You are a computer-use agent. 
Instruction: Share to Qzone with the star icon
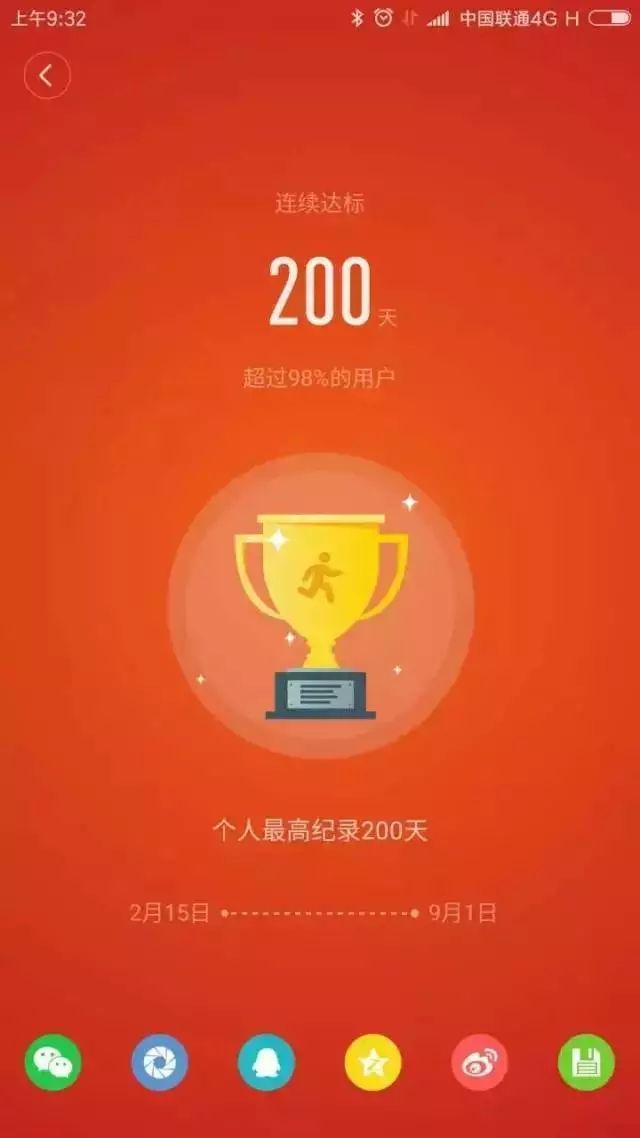pos(373,1062)
